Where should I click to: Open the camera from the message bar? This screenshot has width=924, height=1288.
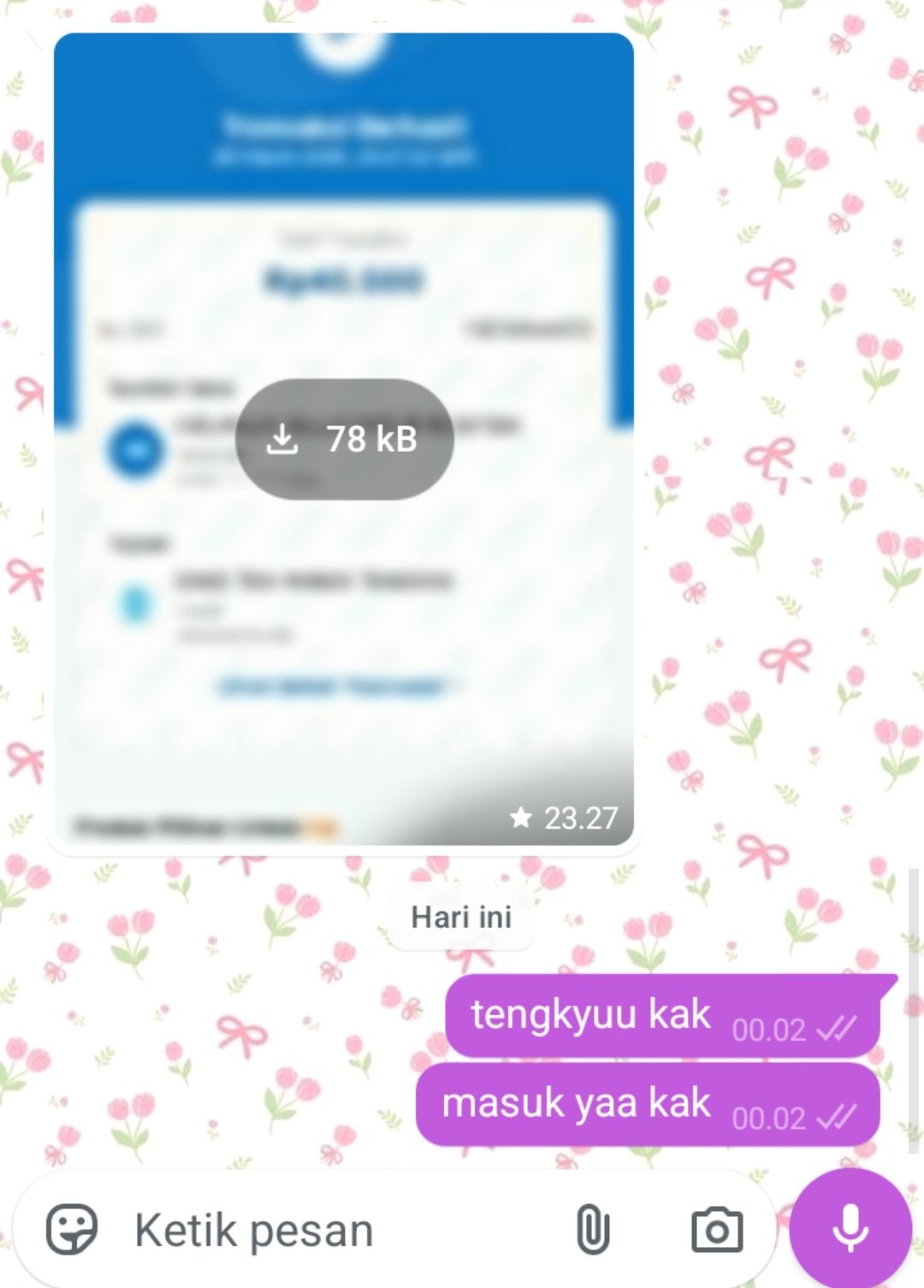(717, 1230)
